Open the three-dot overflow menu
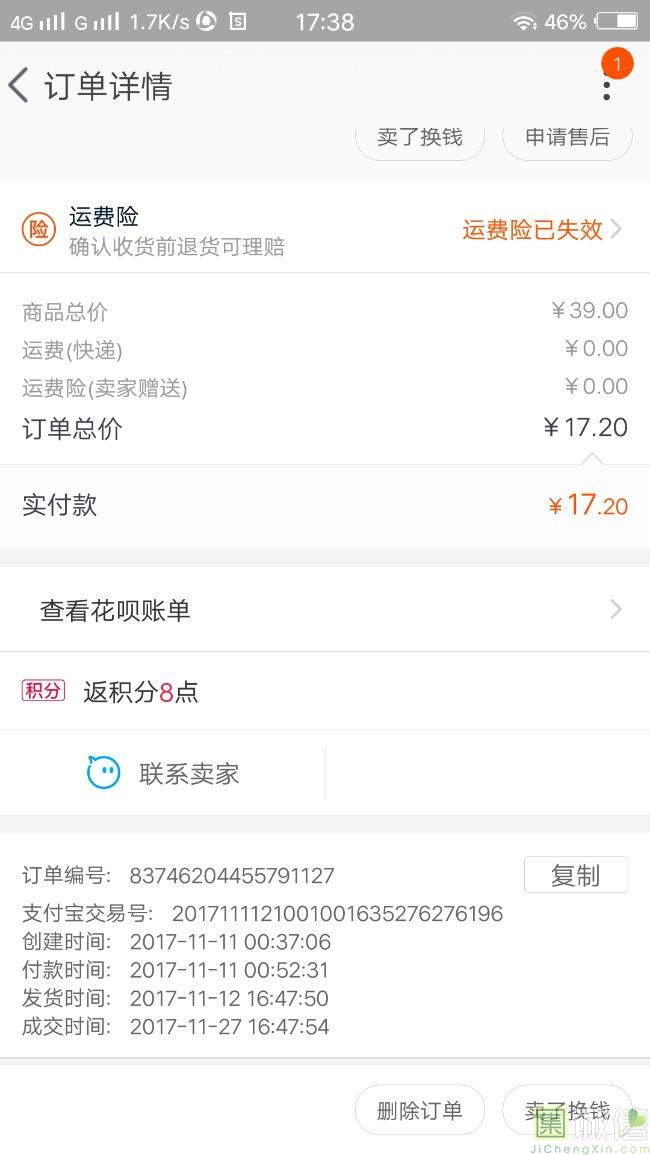 (607, 85)
